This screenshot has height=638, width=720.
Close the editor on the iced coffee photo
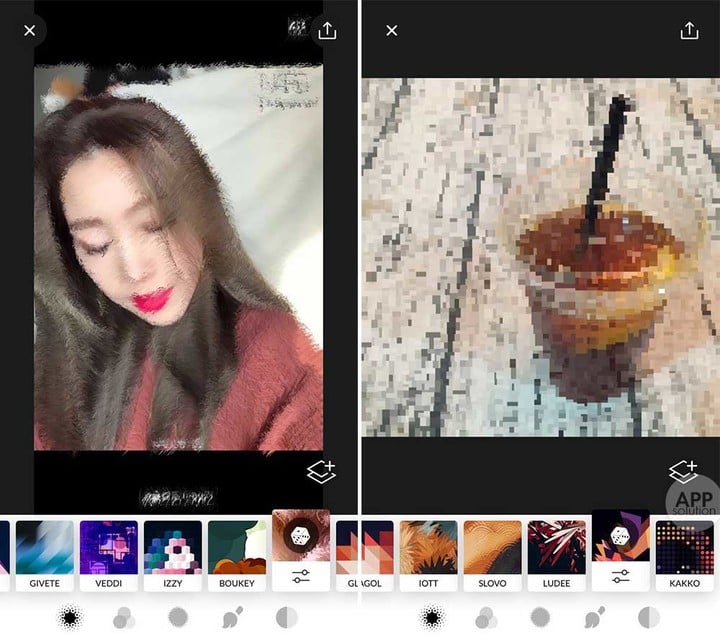[392, 31]
